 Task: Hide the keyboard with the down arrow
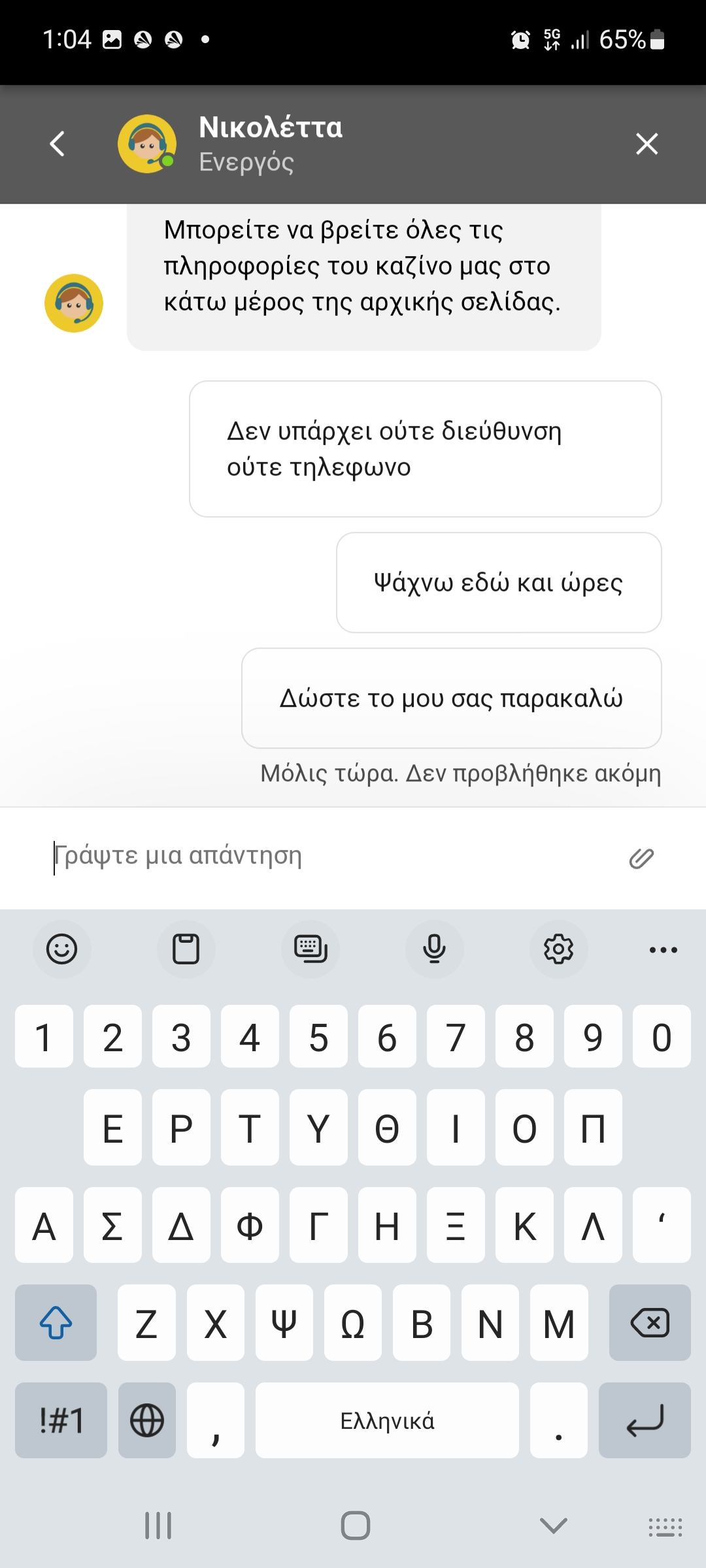(x=553, y=1526)
